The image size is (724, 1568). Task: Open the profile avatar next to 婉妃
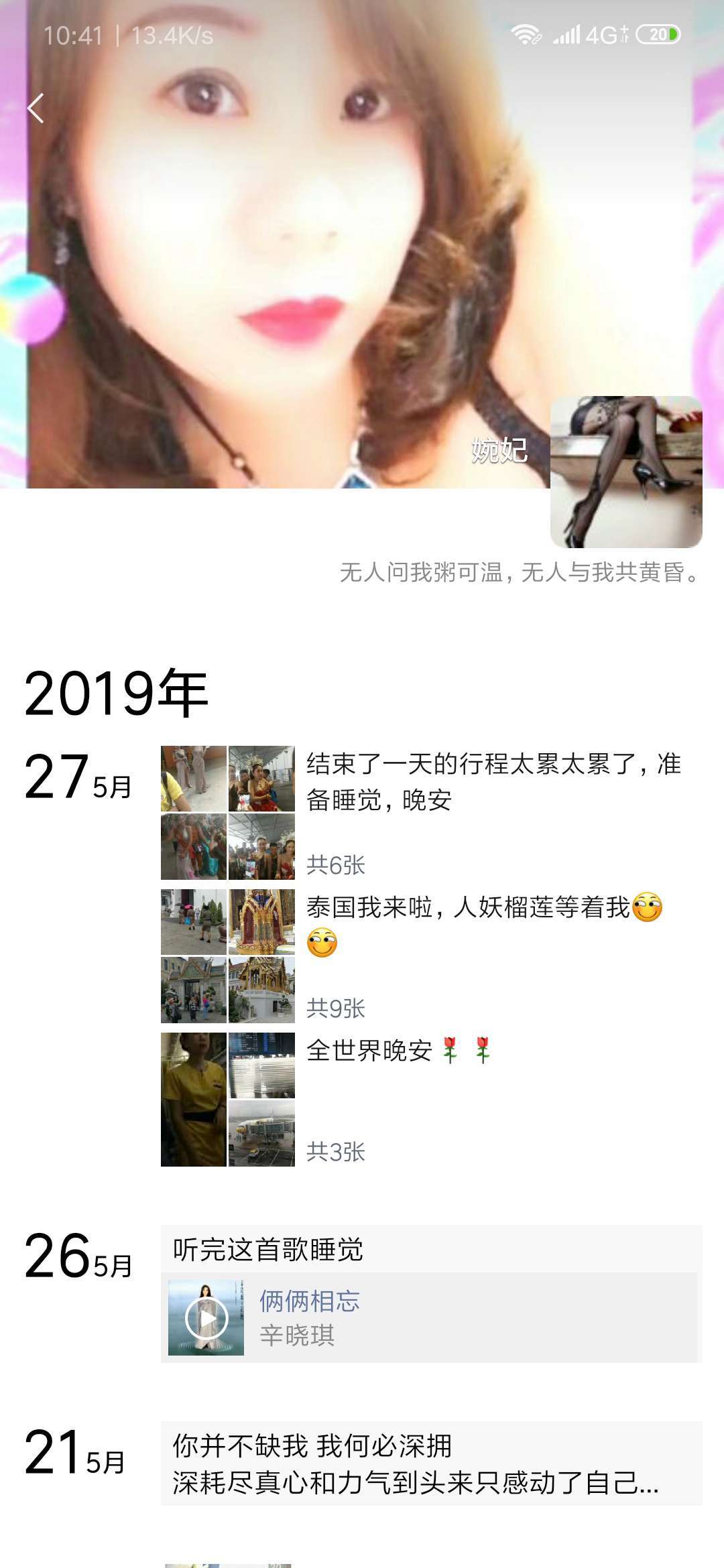[626, 472]
